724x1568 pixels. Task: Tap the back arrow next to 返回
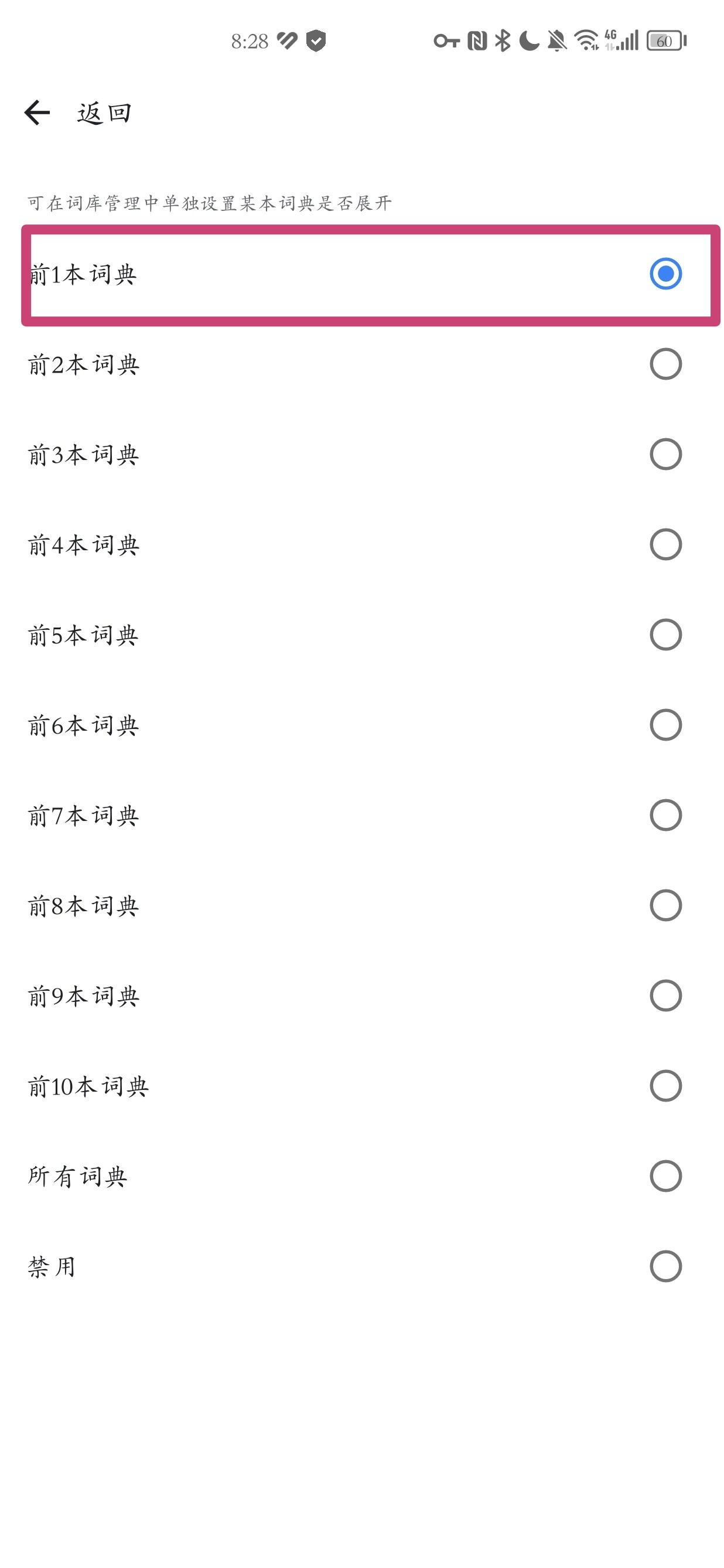37,113
